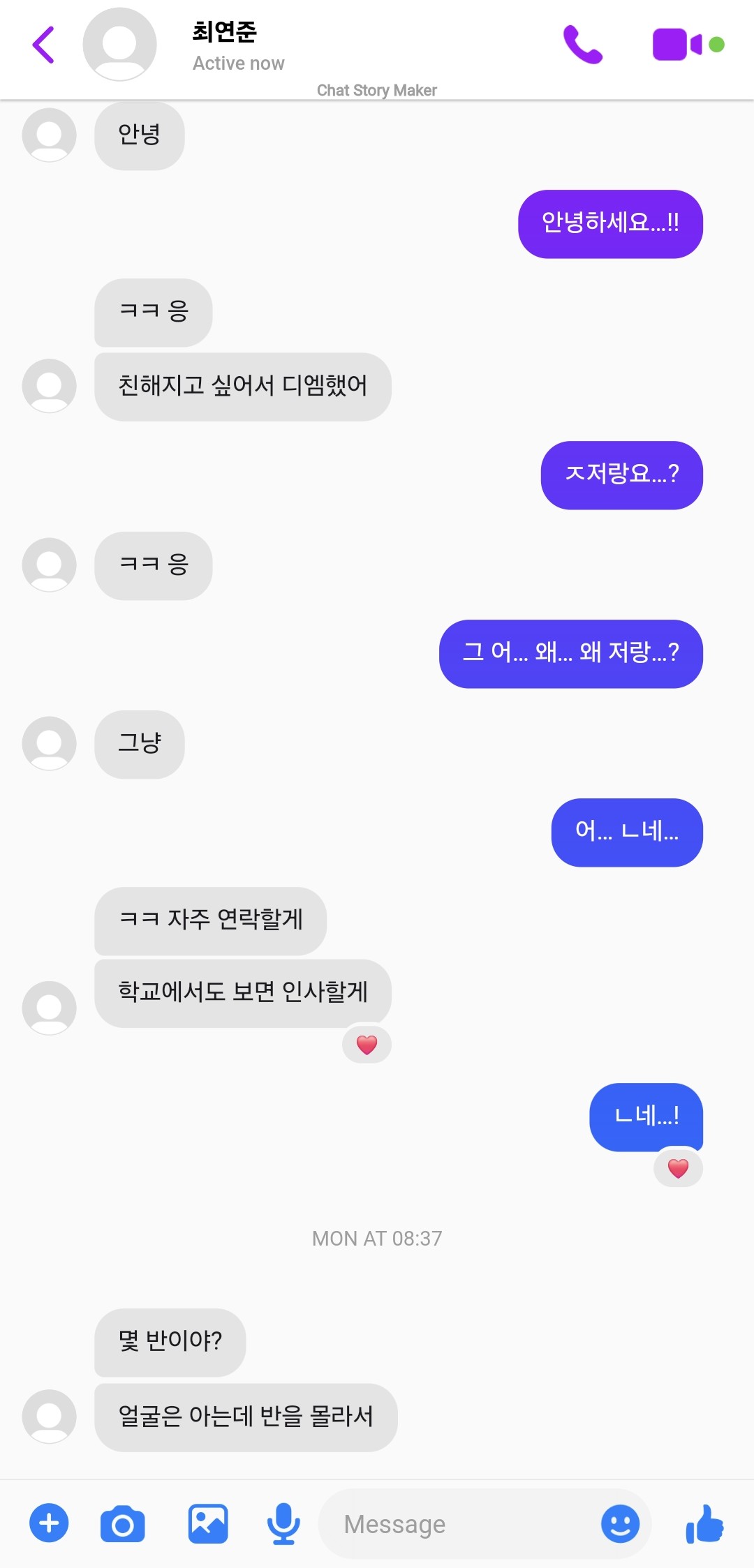Open the camera from message bar
The width and height of the screenshot is (754, 1568).
click(x=123, y=1524)
